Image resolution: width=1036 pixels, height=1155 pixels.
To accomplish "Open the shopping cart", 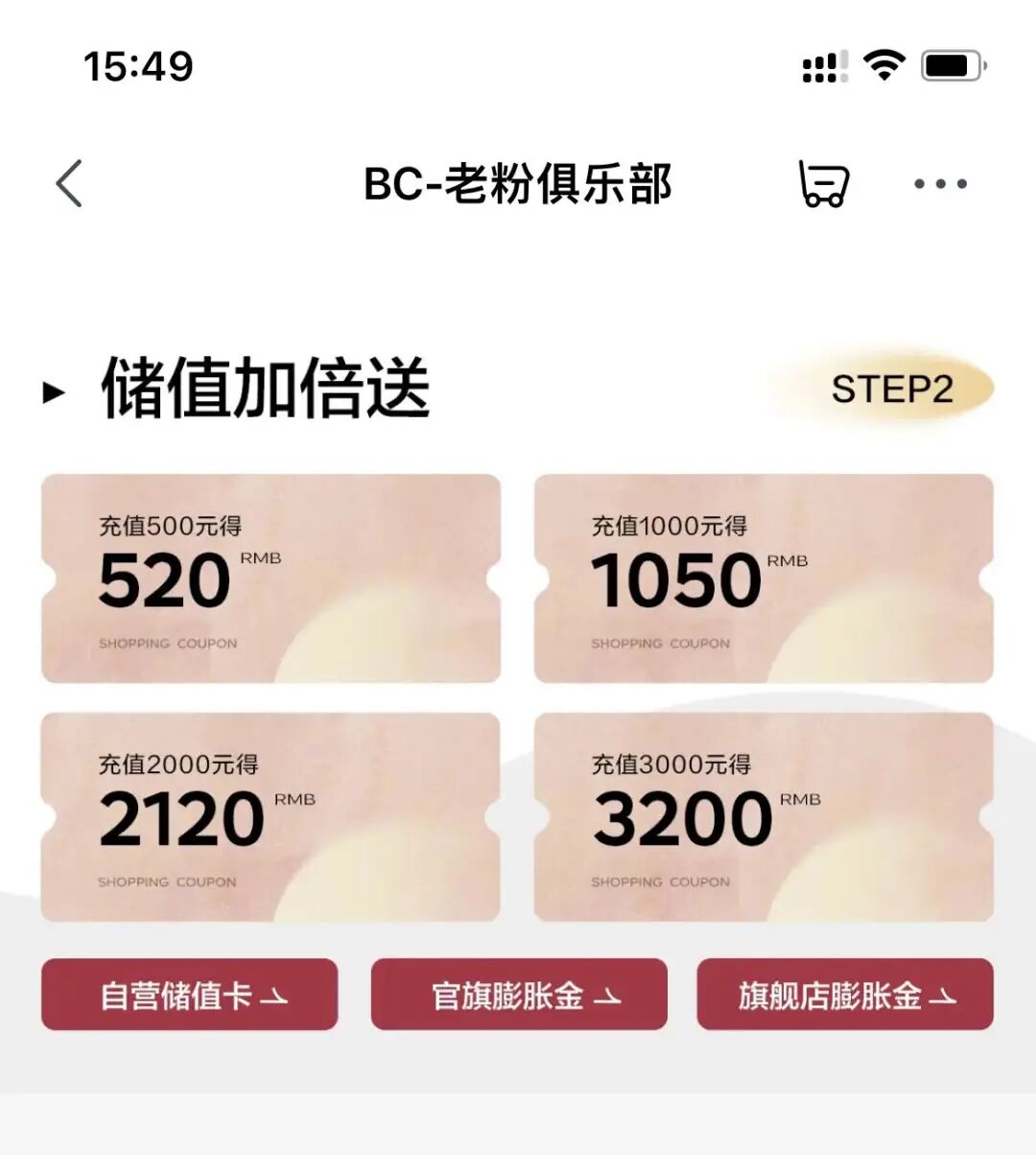I will point(823,183).
